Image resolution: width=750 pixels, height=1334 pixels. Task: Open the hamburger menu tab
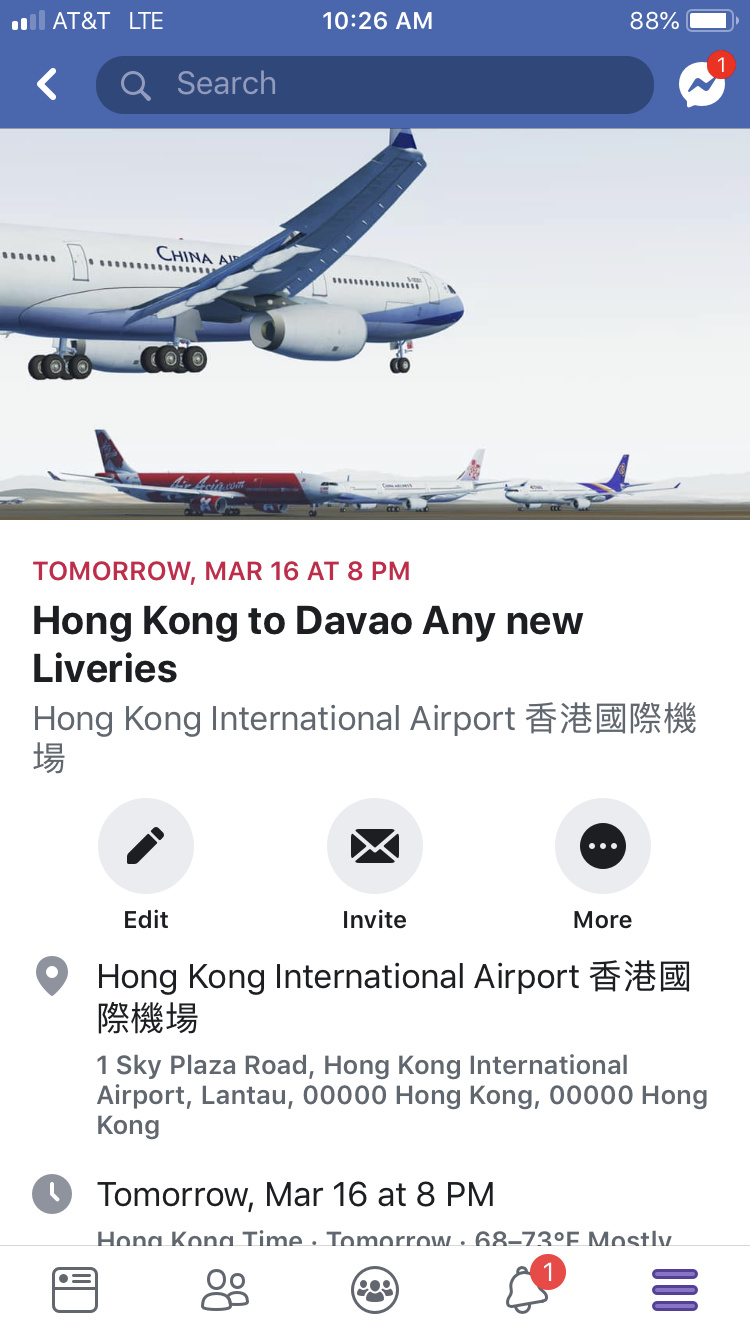pyautogui.click(x=675, y=1289)
